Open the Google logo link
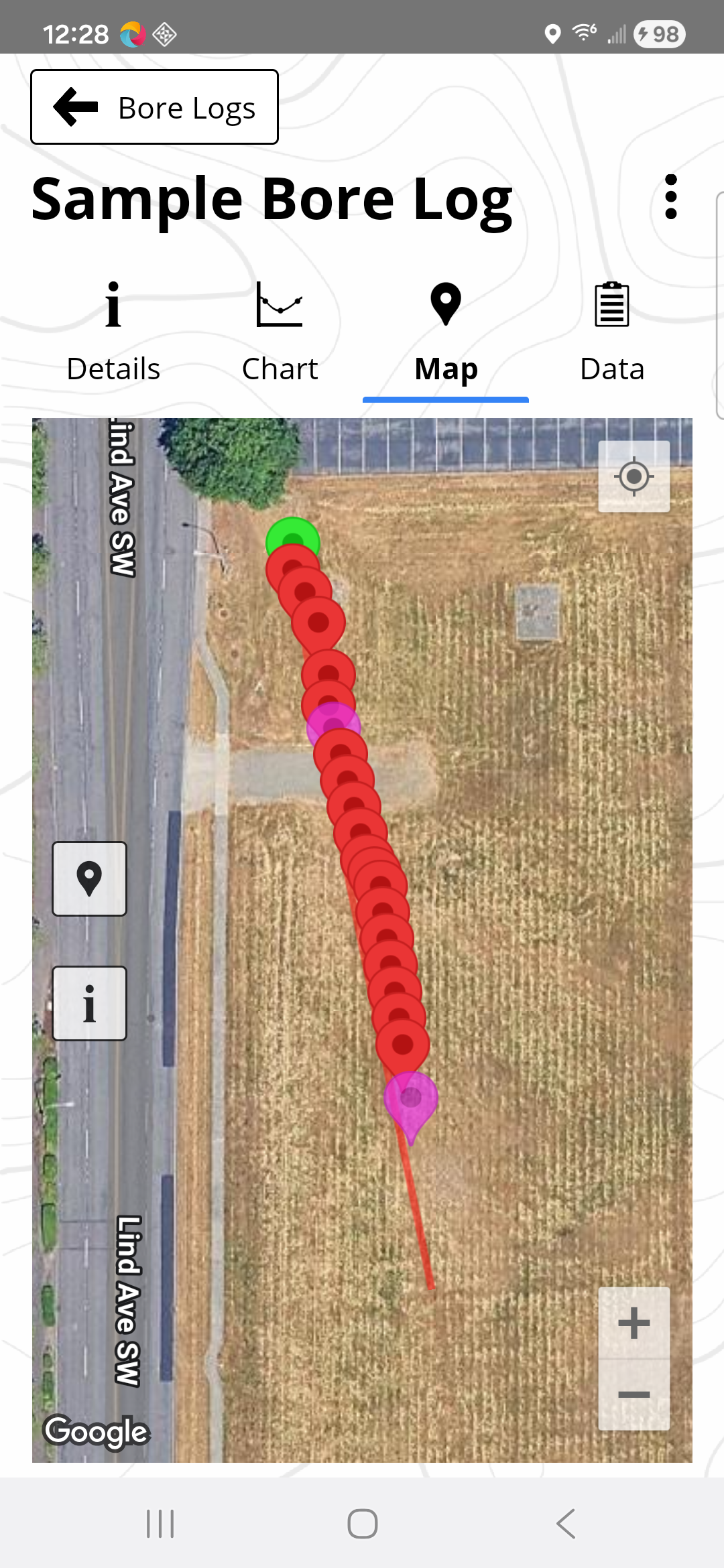Viewport: 724px width, 1568px height. pyautogui.click(x=96, y=1432)
